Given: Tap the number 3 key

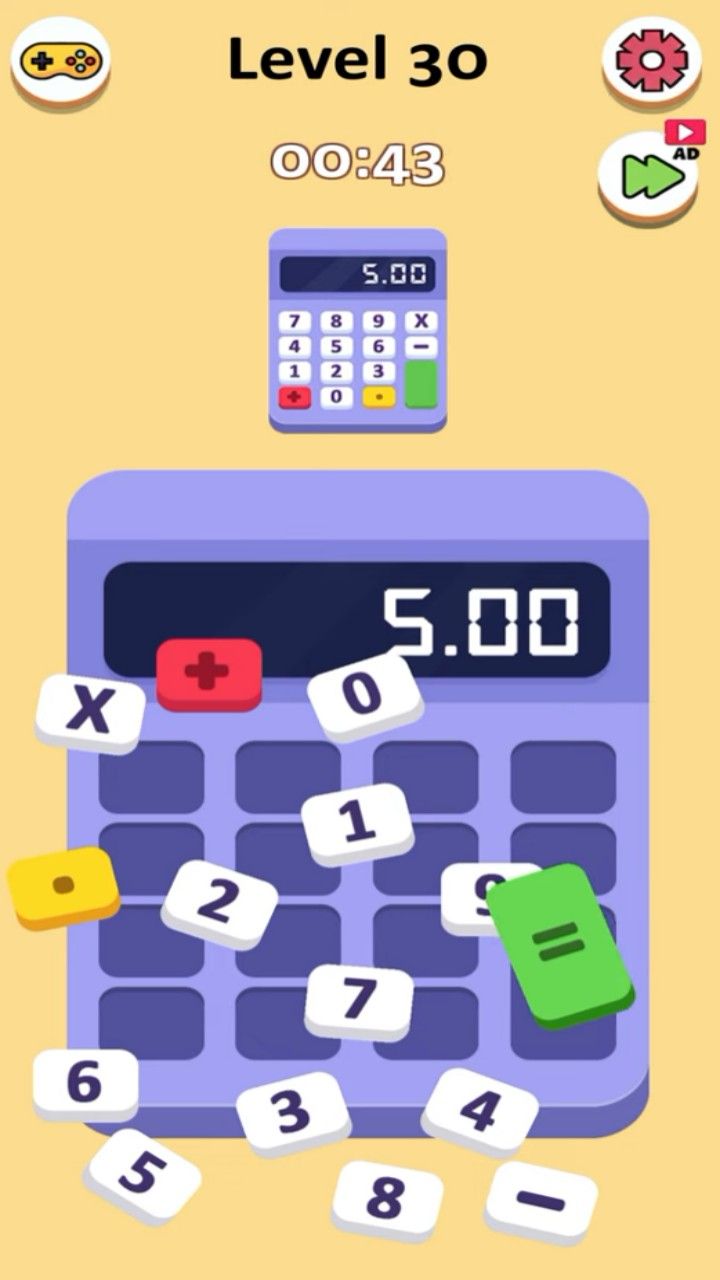Looking at the screenshot, I should [x=292, y=1111].
